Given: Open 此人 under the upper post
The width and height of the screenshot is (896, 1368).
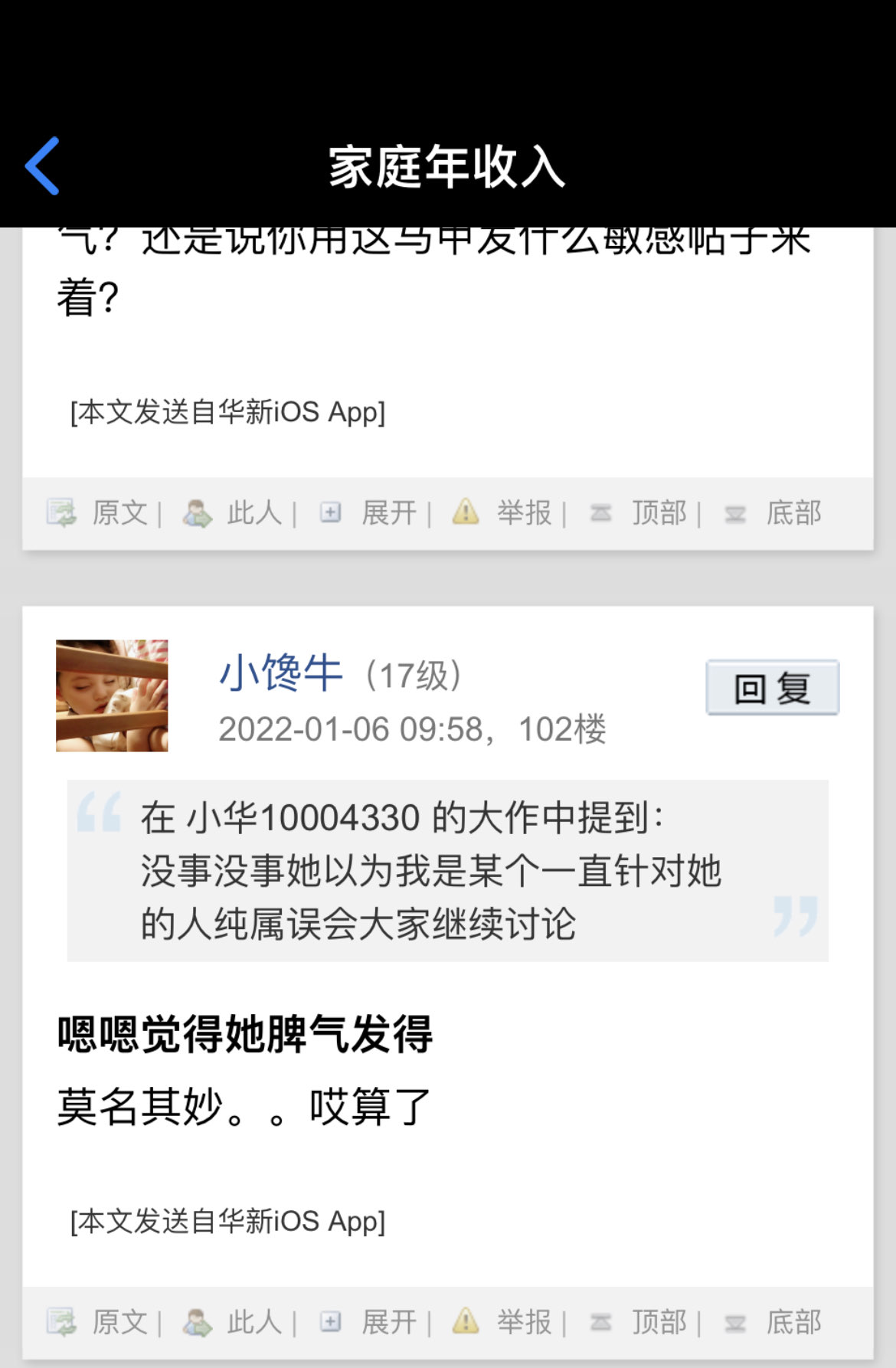Looking at the screenshot, I should click(253, 512).
